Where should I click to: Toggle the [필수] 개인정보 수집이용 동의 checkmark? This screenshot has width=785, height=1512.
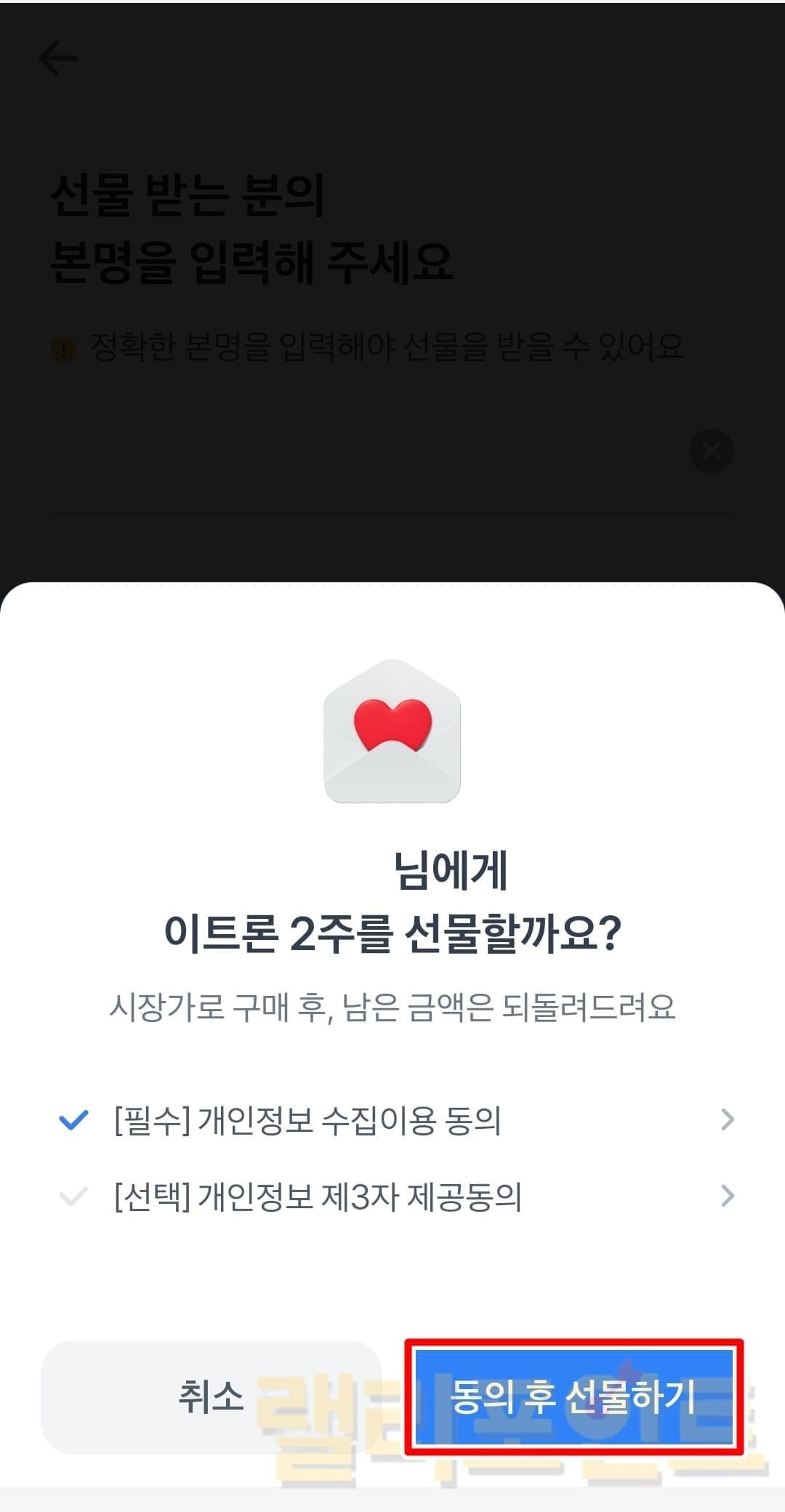pos(73,1120)
